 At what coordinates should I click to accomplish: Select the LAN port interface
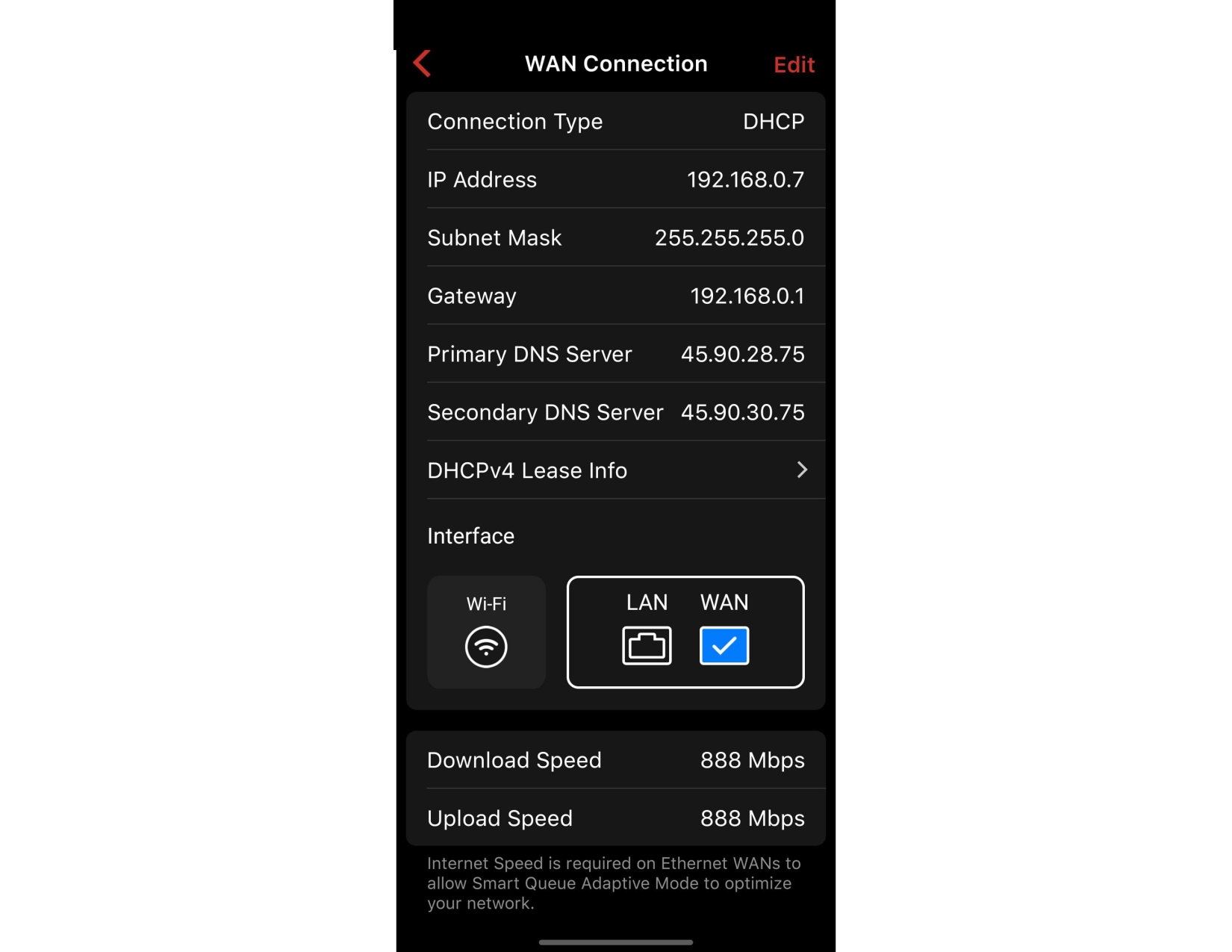tap(647, 645)
